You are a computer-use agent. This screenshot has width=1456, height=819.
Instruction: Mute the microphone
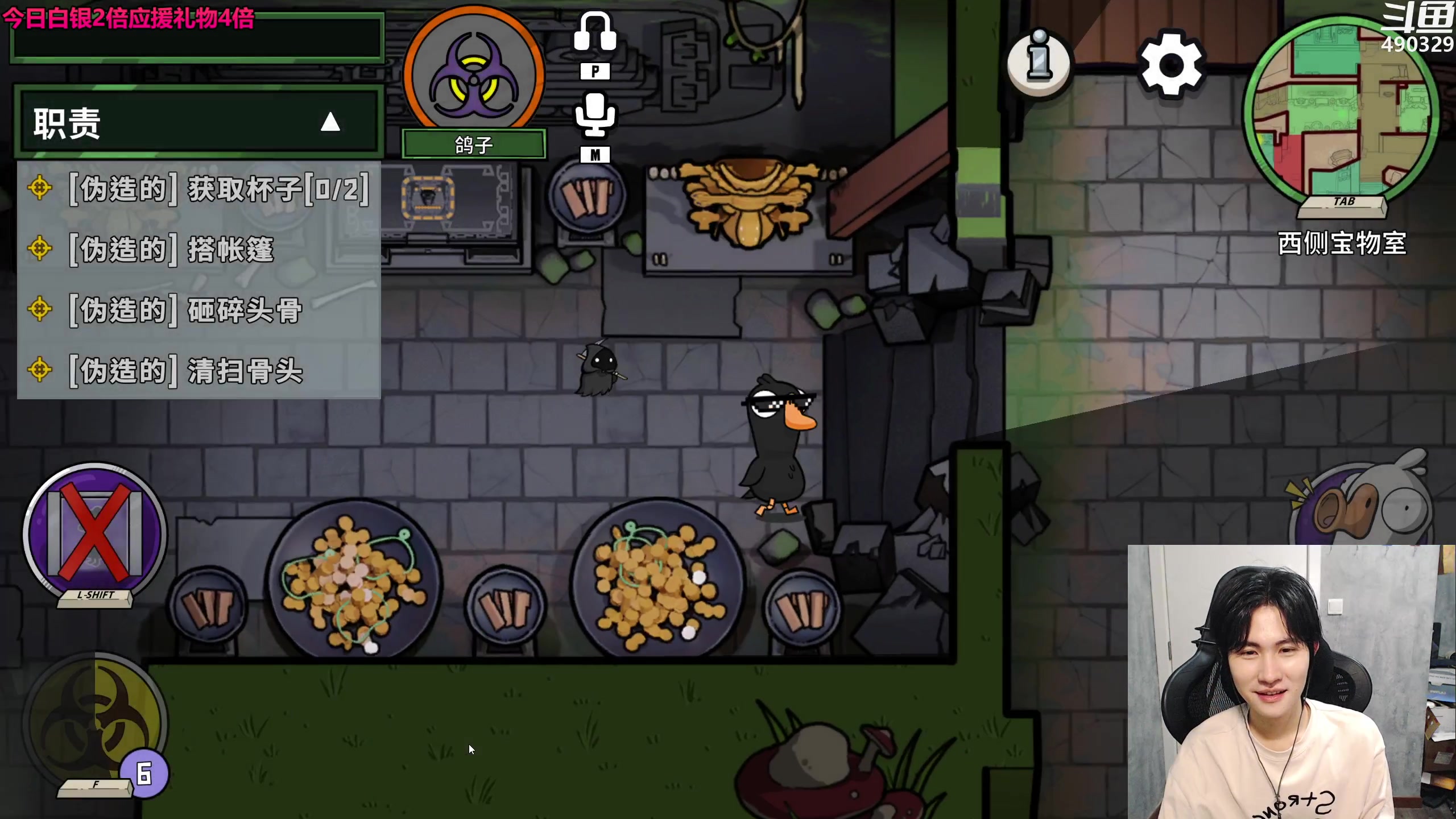[595, 115]
